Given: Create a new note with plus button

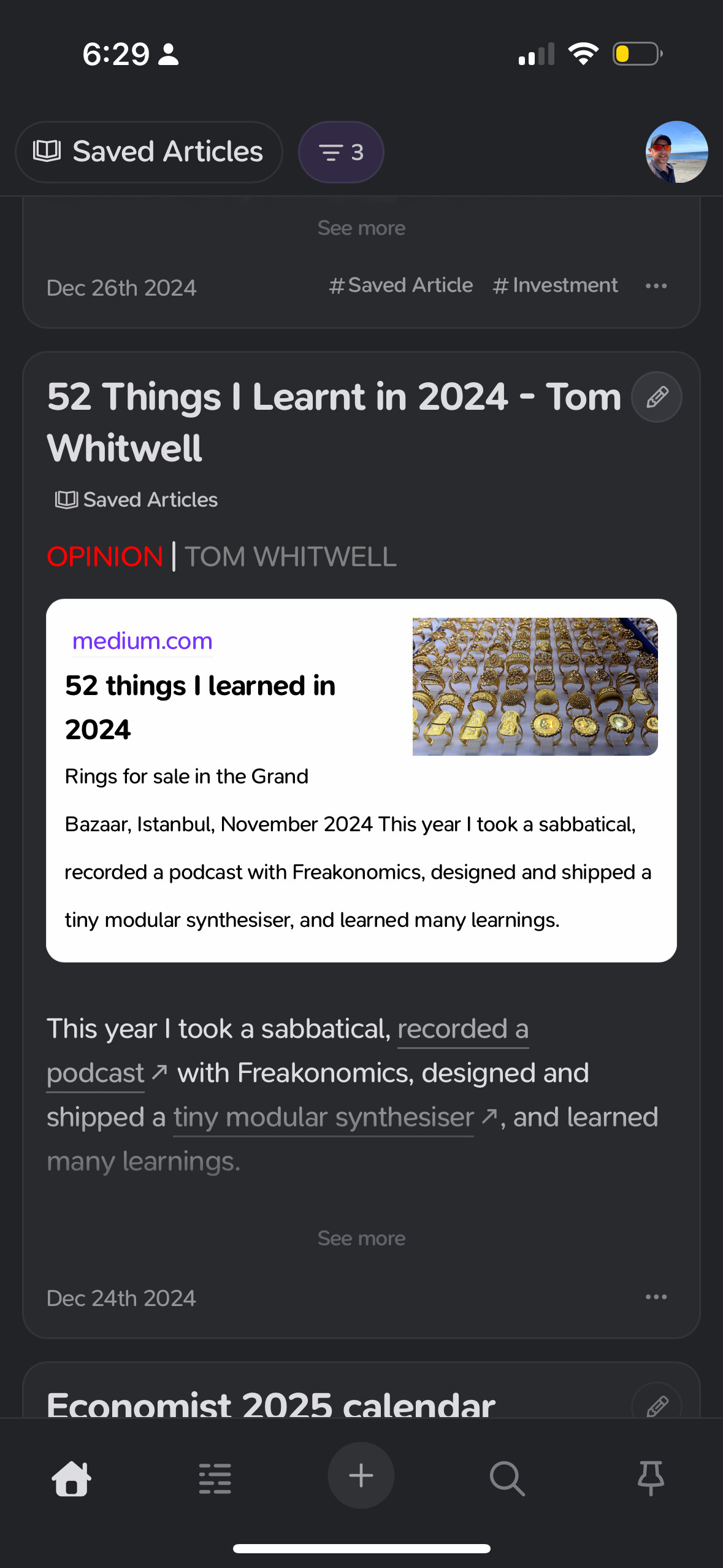Looking at the screenshot, I should click(361, 1475).
